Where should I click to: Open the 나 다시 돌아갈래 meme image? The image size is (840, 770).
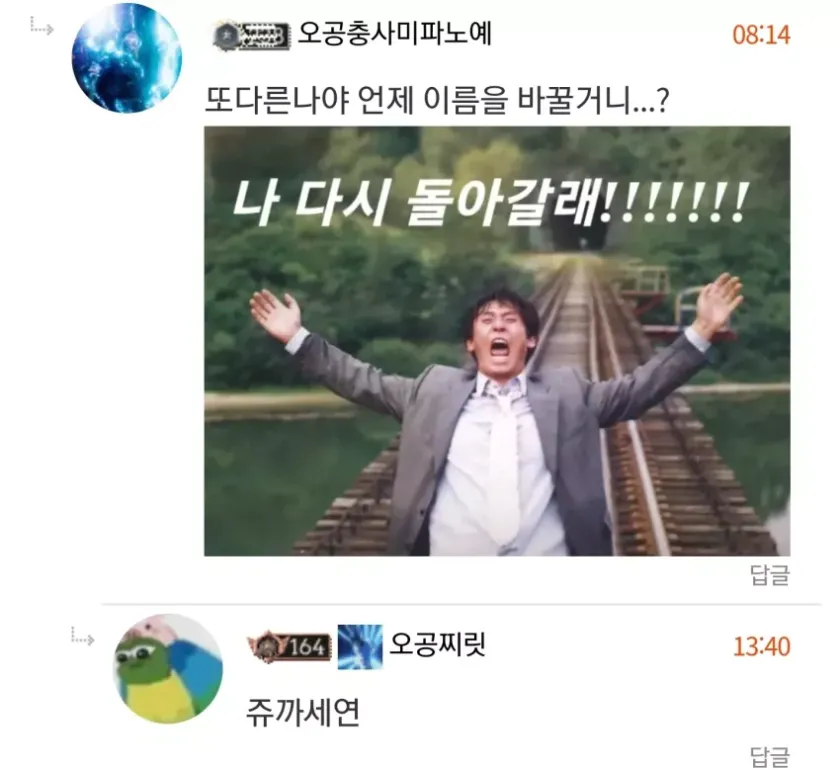coord(497,340)
